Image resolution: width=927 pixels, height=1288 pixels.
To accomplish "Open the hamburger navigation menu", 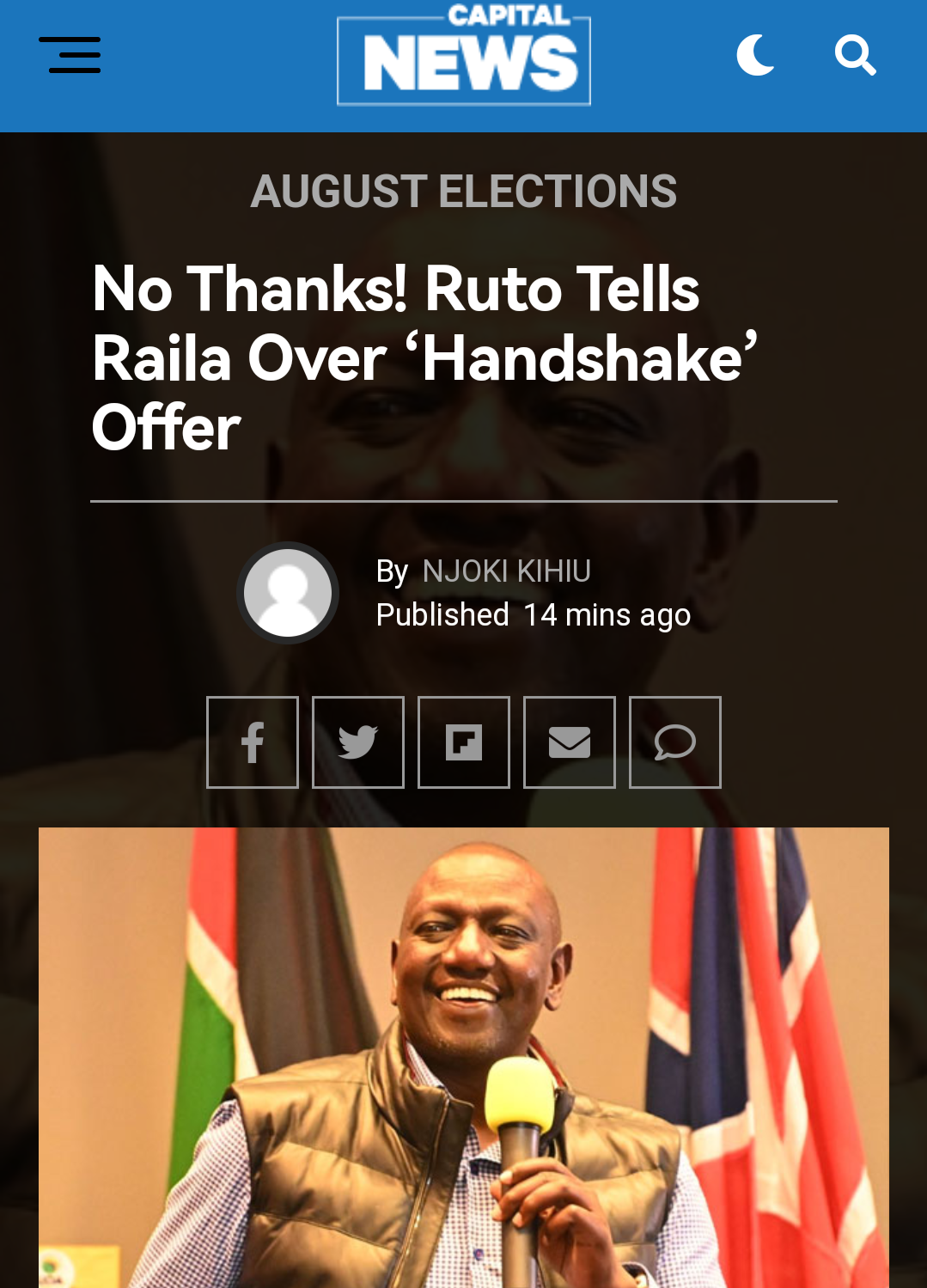I will [70, 55].
